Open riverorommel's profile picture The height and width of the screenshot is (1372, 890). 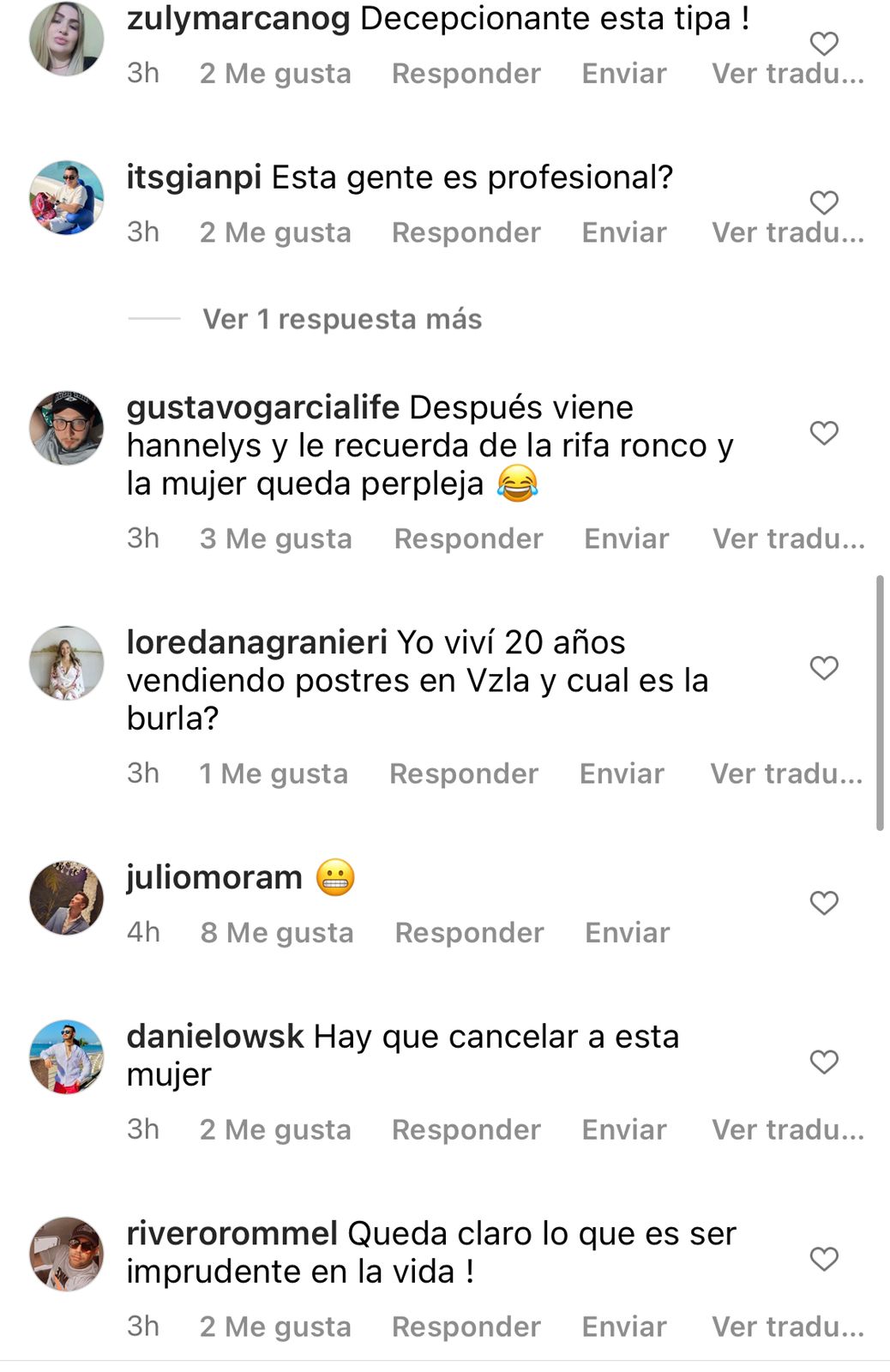[x=67, y=1254]
